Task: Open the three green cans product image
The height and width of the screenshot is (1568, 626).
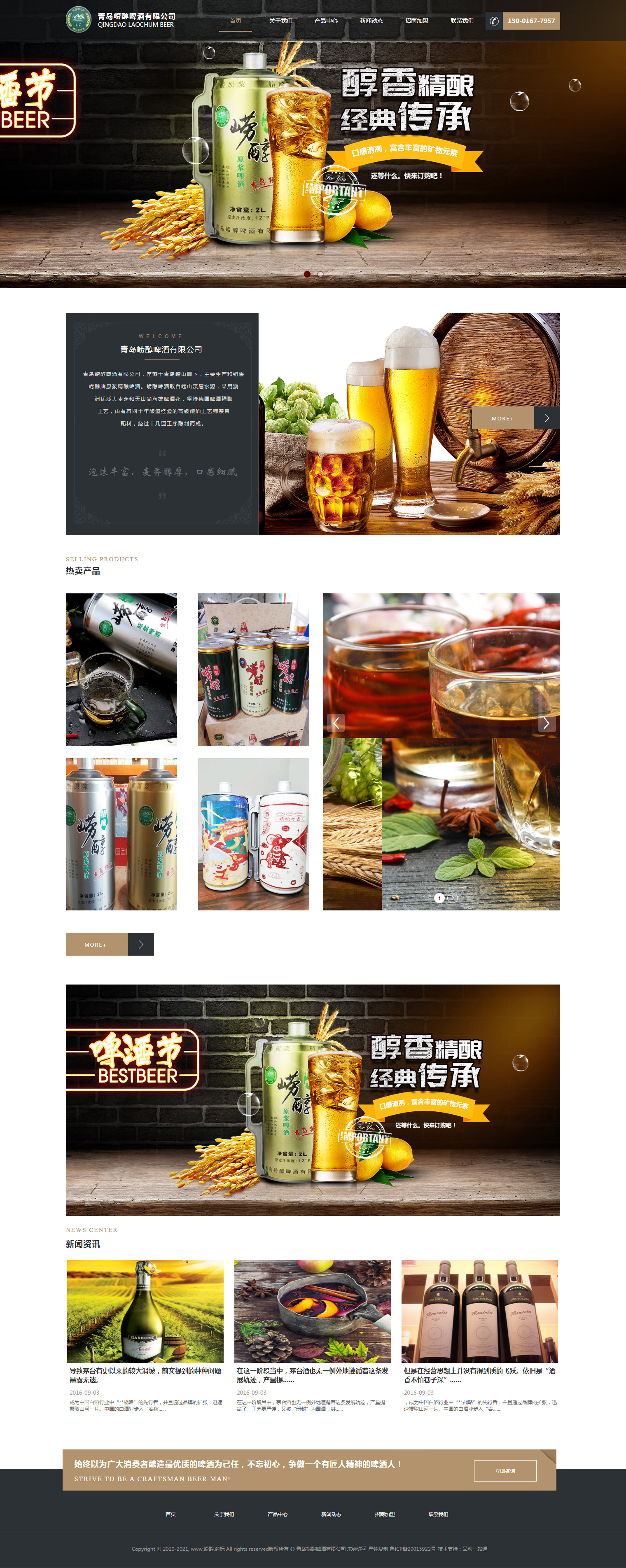Action: (x=253, y=669)
